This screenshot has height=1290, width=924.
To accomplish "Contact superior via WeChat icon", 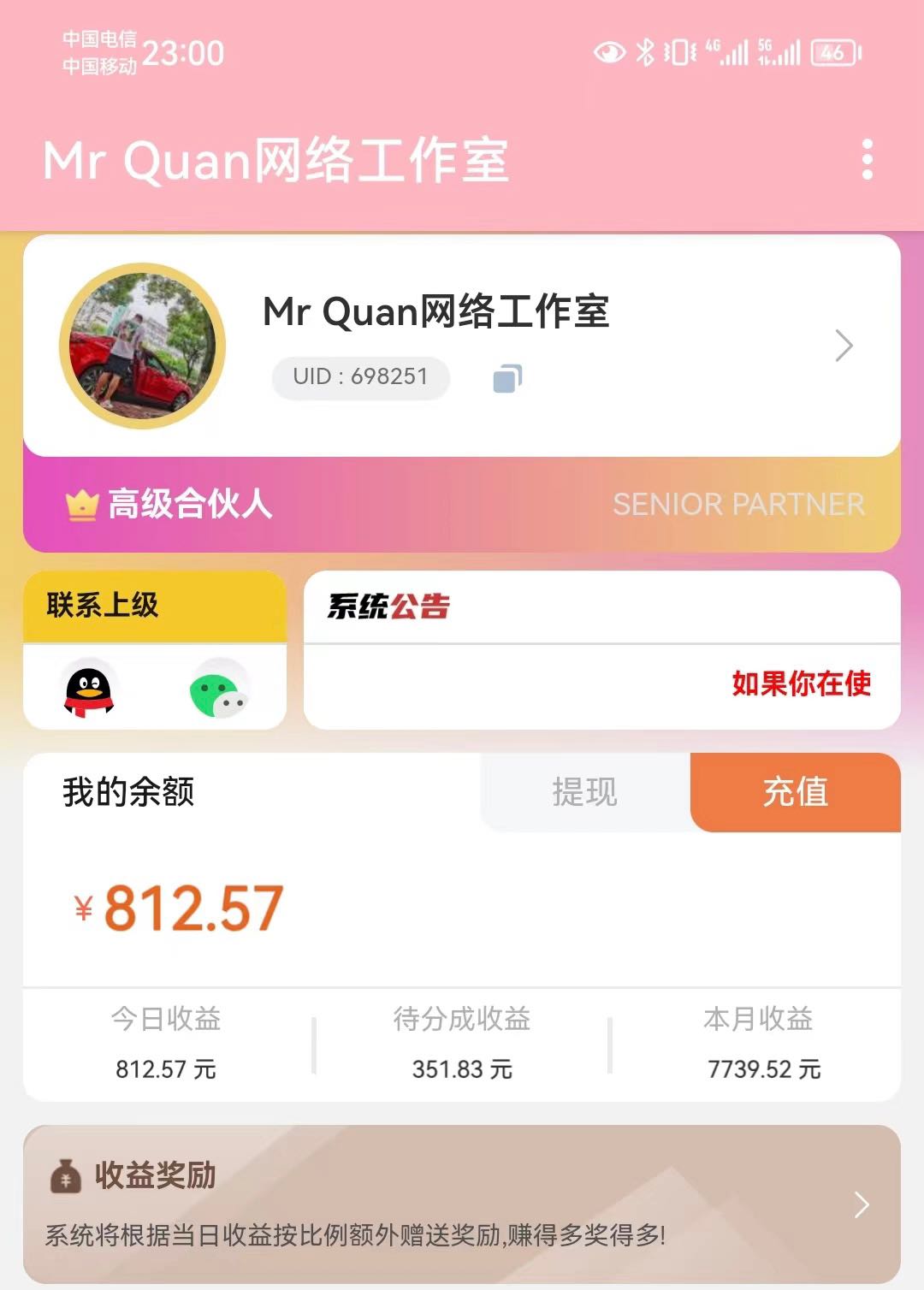I will coord(218,689).
